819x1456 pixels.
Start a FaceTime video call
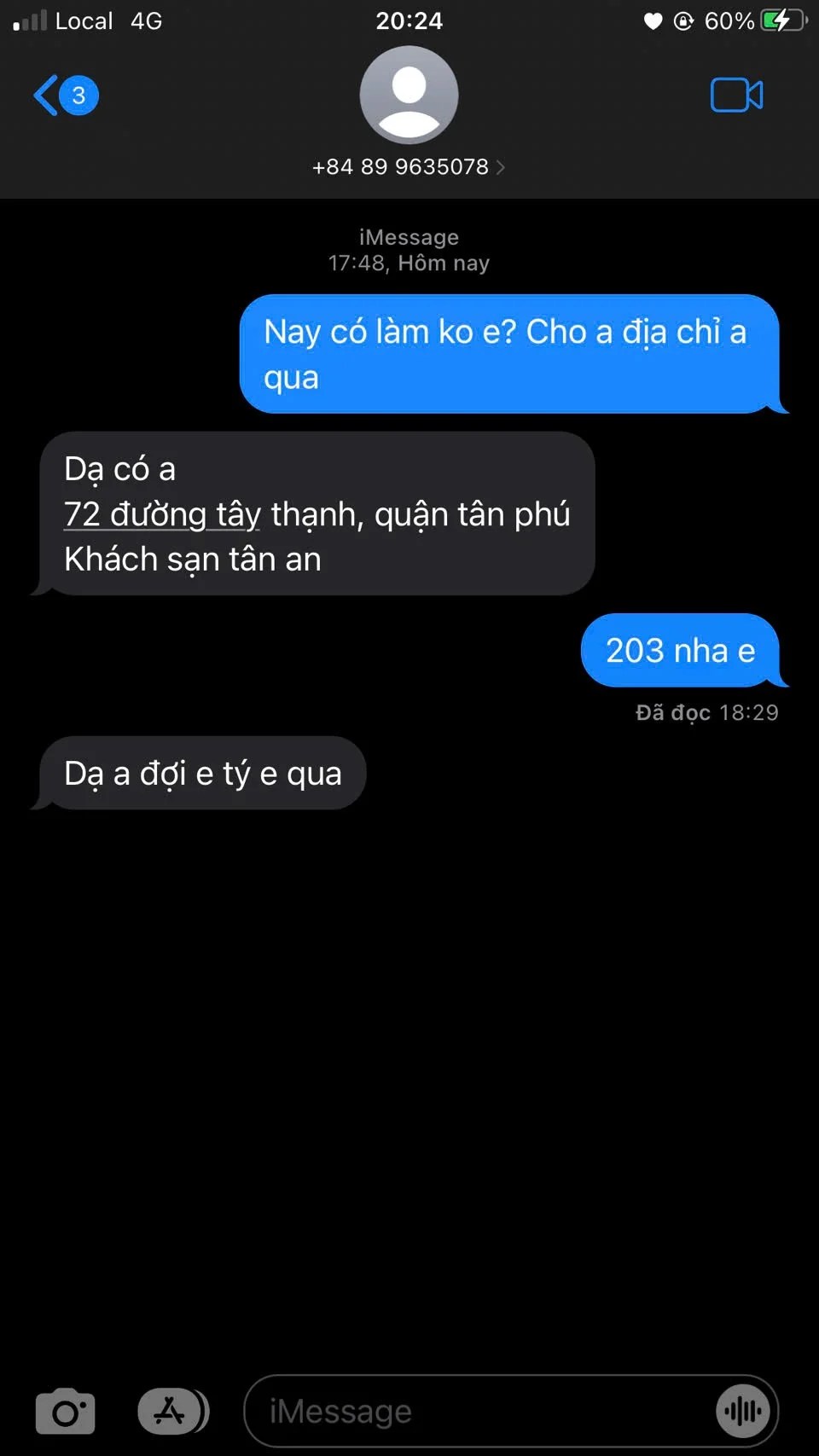[x=736, y=96]
